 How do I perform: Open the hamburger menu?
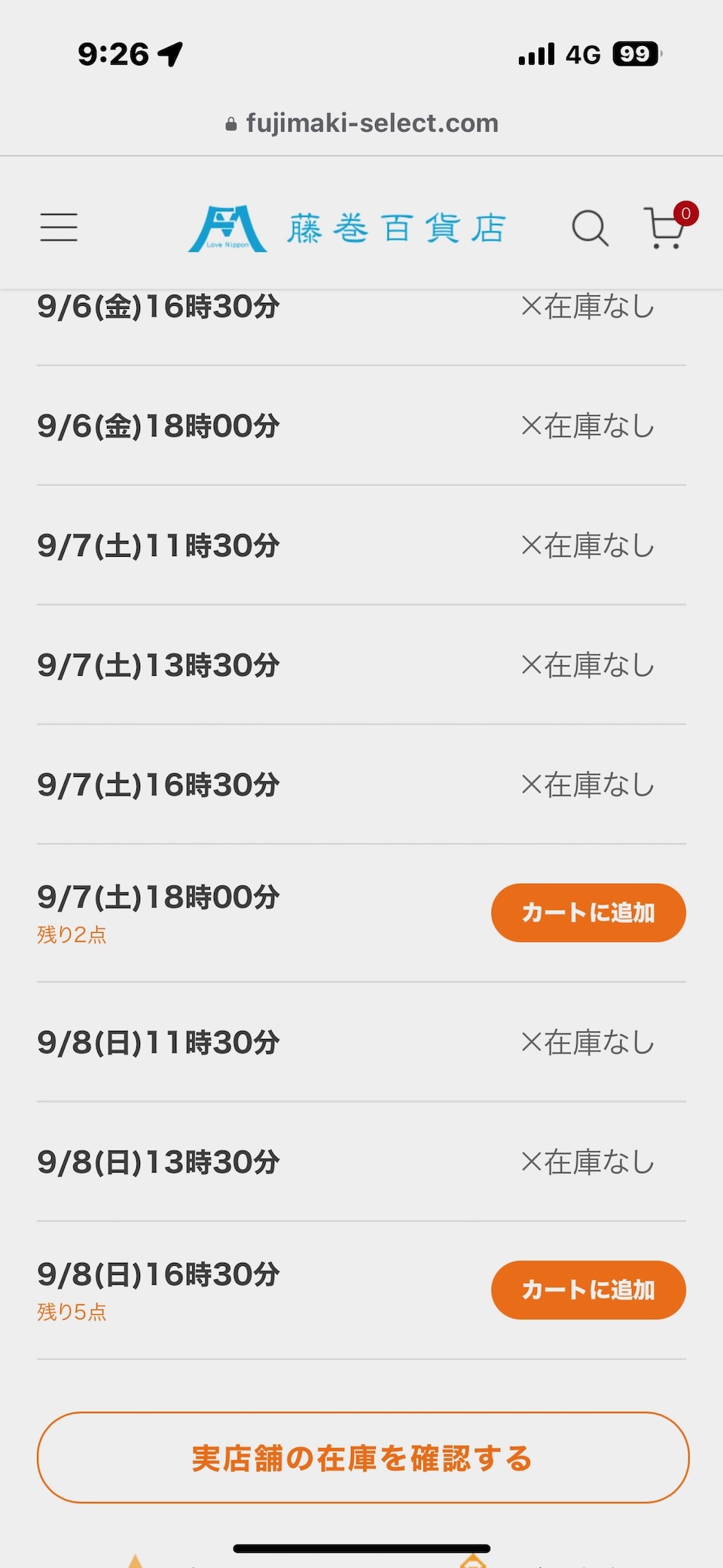click(x=59, y=227)
